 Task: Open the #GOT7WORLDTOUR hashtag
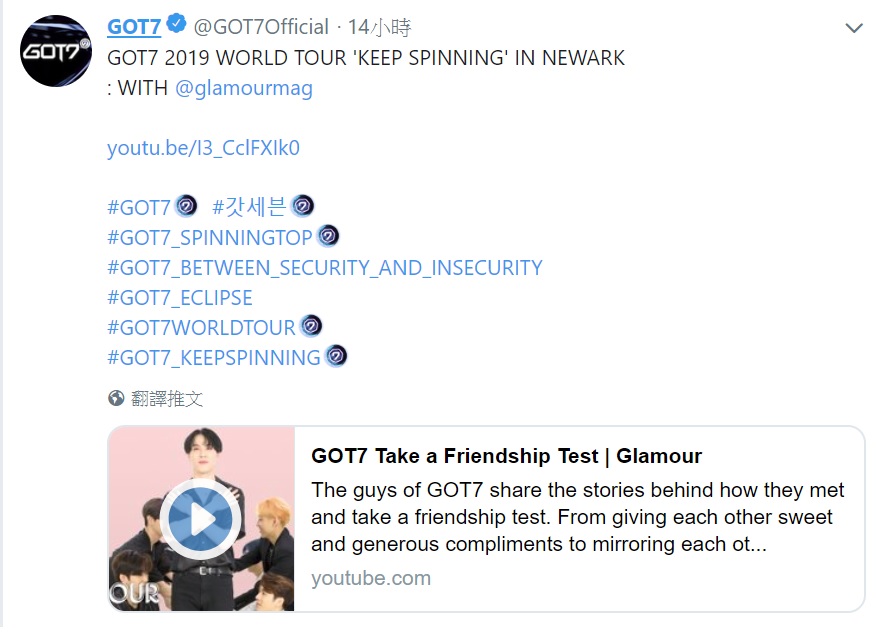pyautogui.click(x=201, y=328)
